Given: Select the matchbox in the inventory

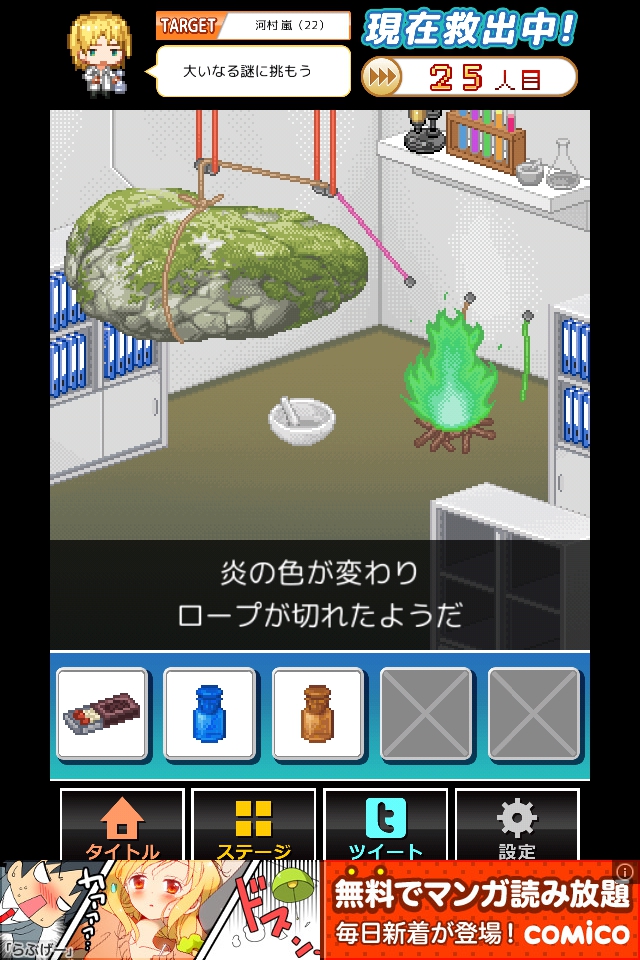Looking at the screenshot, I should click(x=102, y=714).
